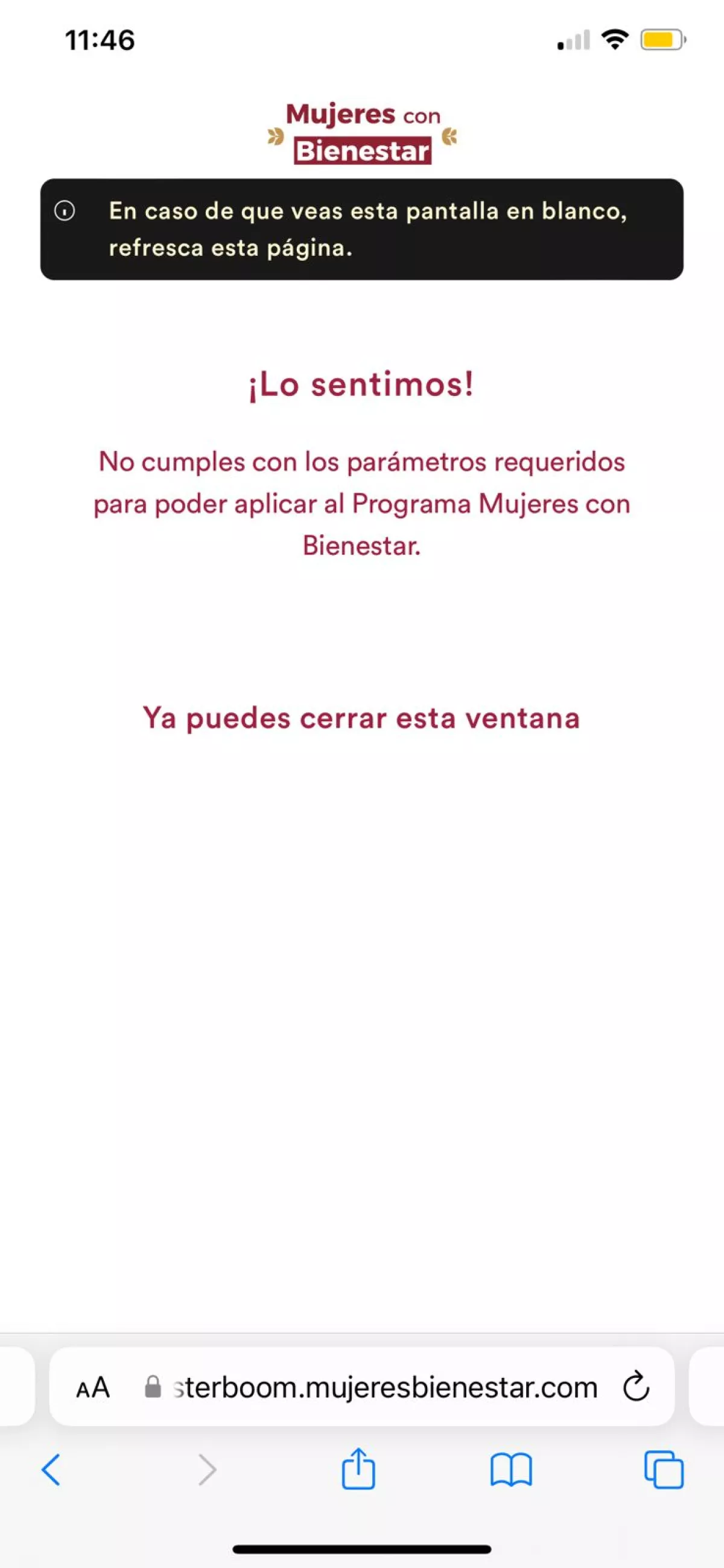Tap the black refresh notice banner
Image resolution: width=724 pixels, height=1568 pixels.
pyautogui.click(x=361, y=228)
